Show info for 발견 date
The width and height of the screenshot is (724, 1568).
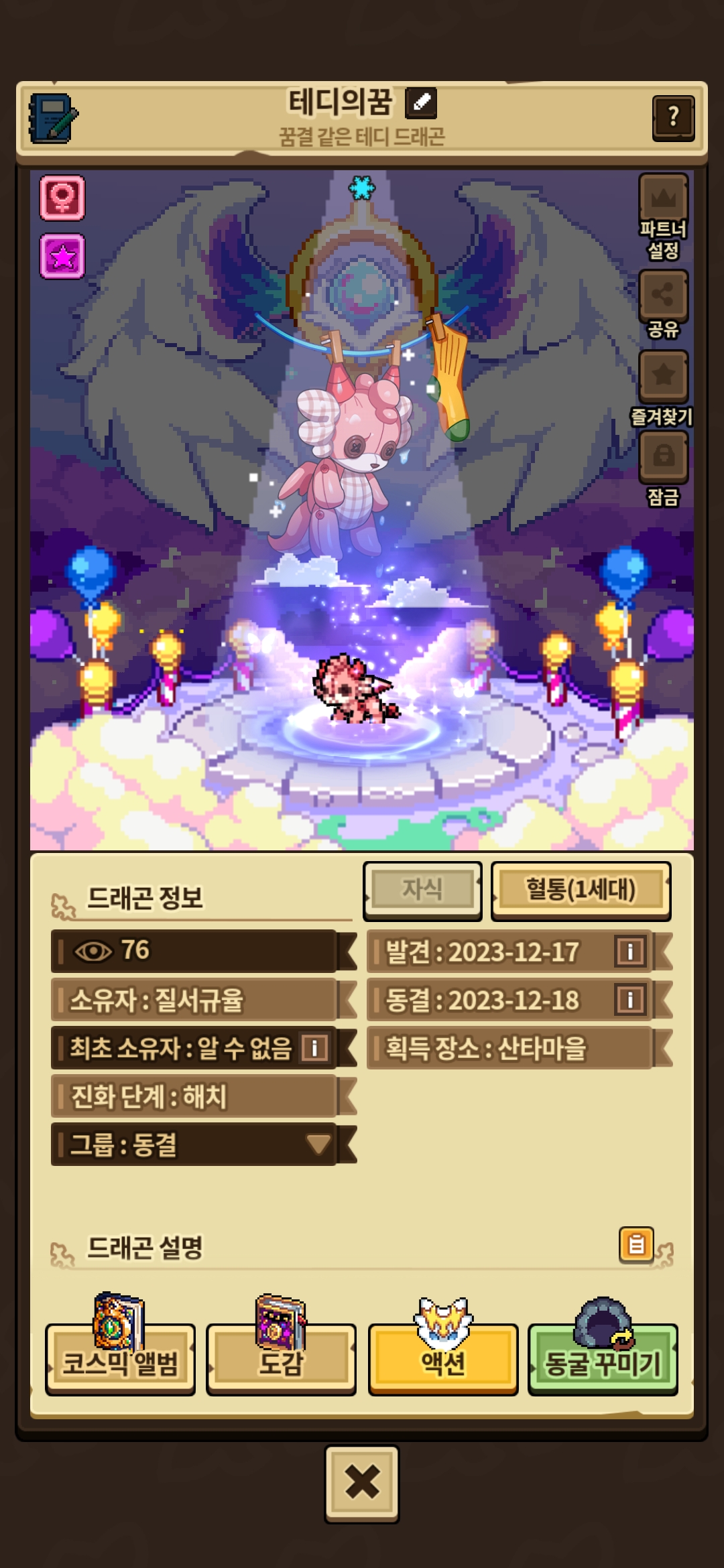tap(629, 951)
